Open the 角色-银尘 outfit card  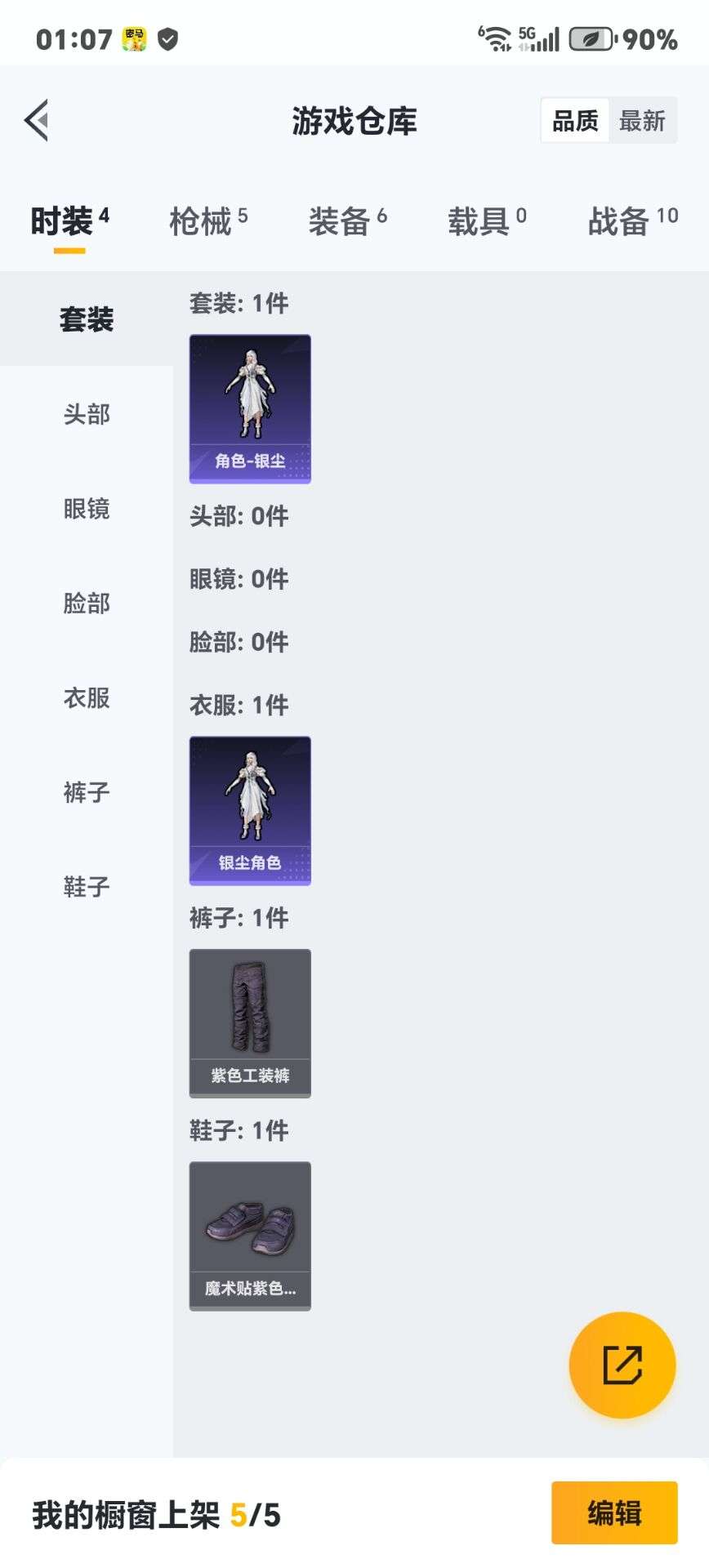point(250,408)
